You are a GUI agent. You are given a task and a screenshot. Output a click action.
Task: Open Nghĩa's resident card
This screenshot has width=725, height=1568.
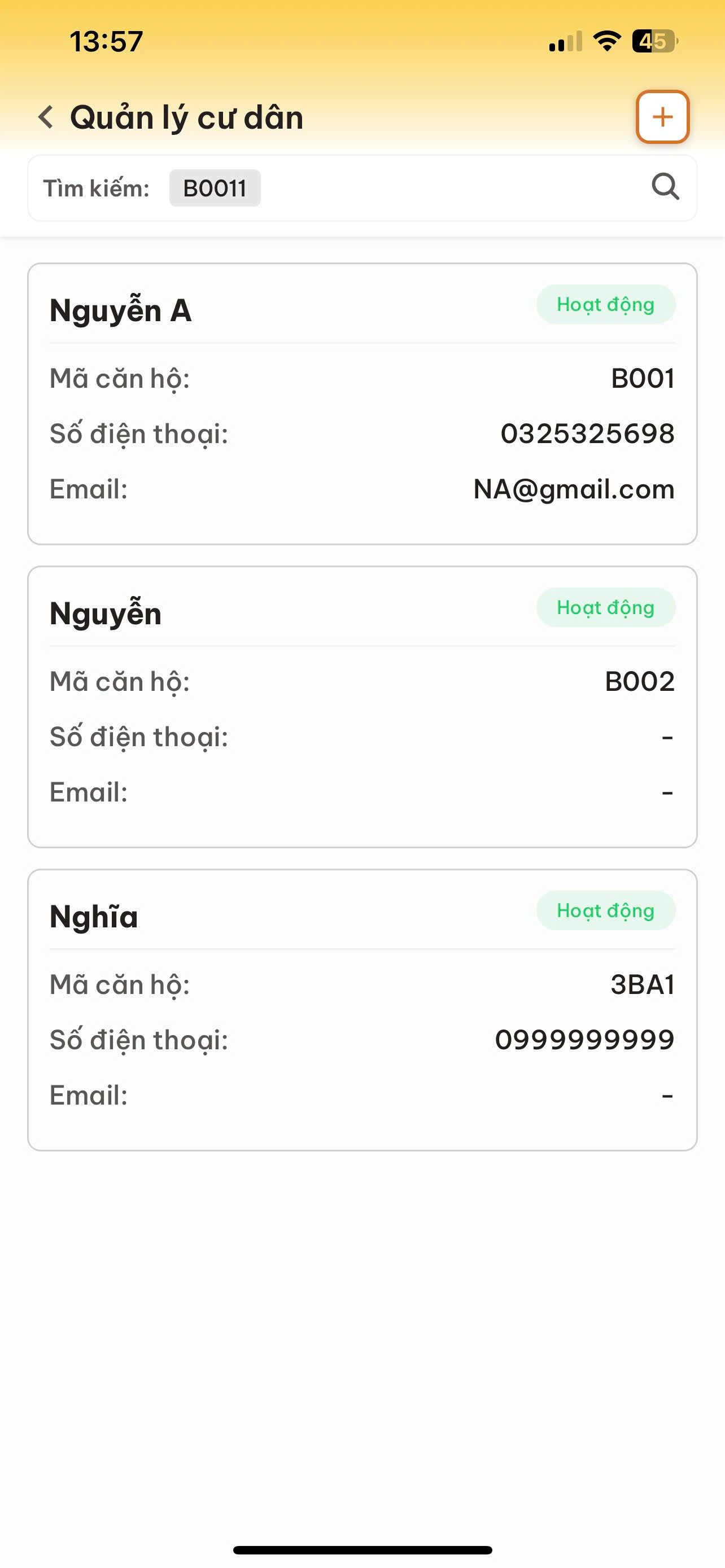(x=362, y=1010)
